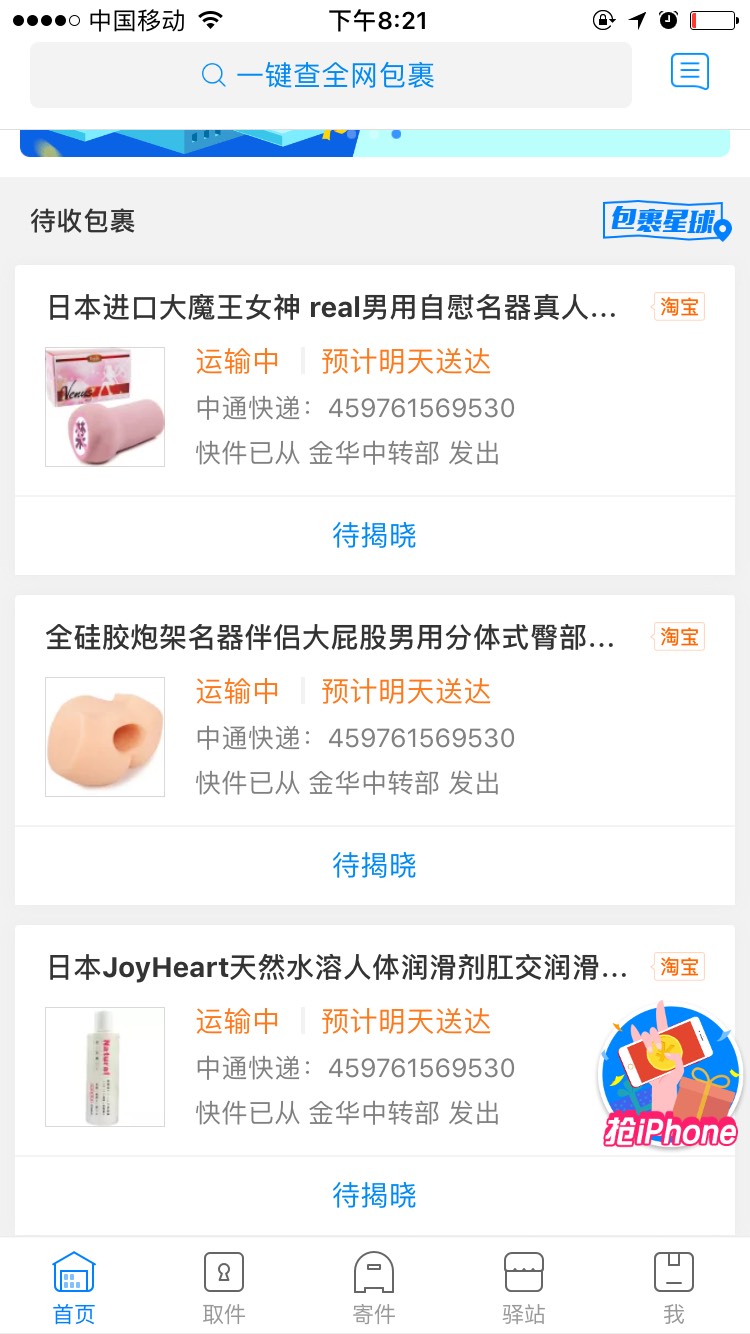Tap 待揭晓 under the 日本进口大魔王女神 parcel
The height and width of the screenshot is (1334, 750).
point(374,536)
